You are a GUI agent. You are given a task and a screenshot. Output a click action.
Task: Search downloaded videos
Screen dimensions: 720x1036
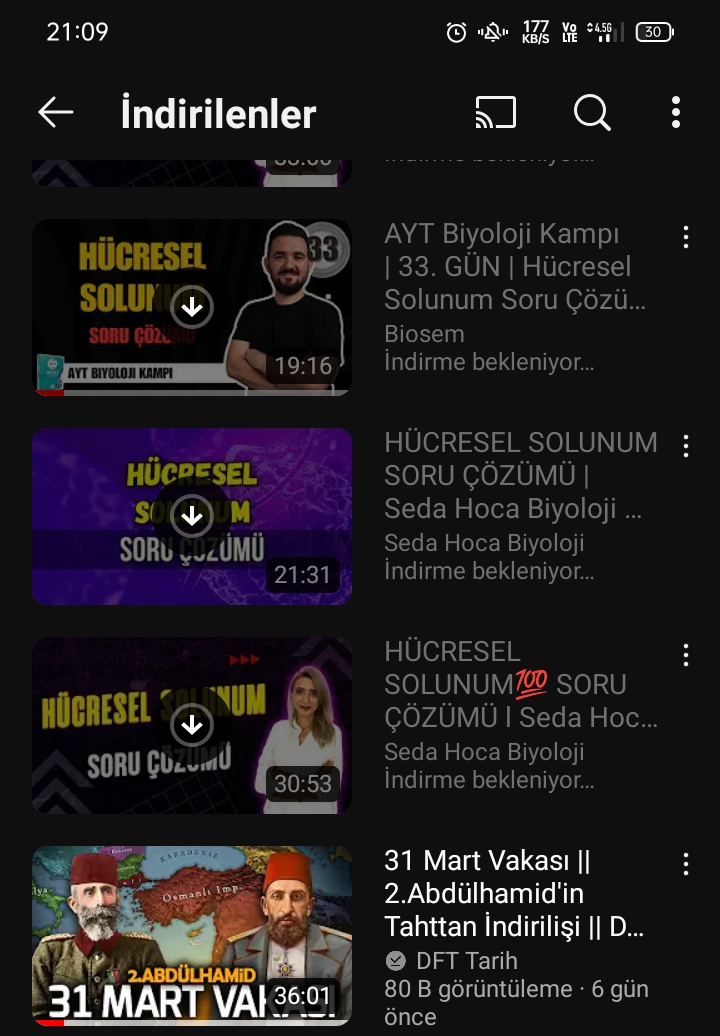coord(592,113)
